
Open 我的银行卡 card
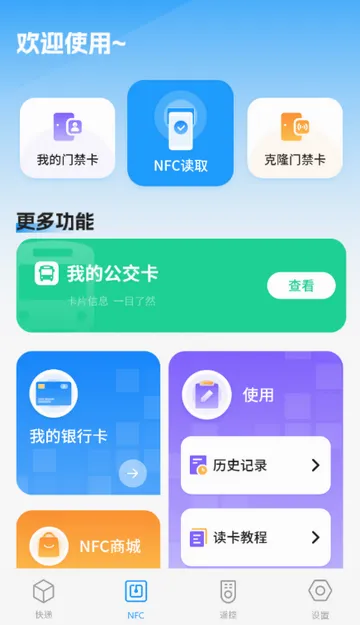[88, 423]
